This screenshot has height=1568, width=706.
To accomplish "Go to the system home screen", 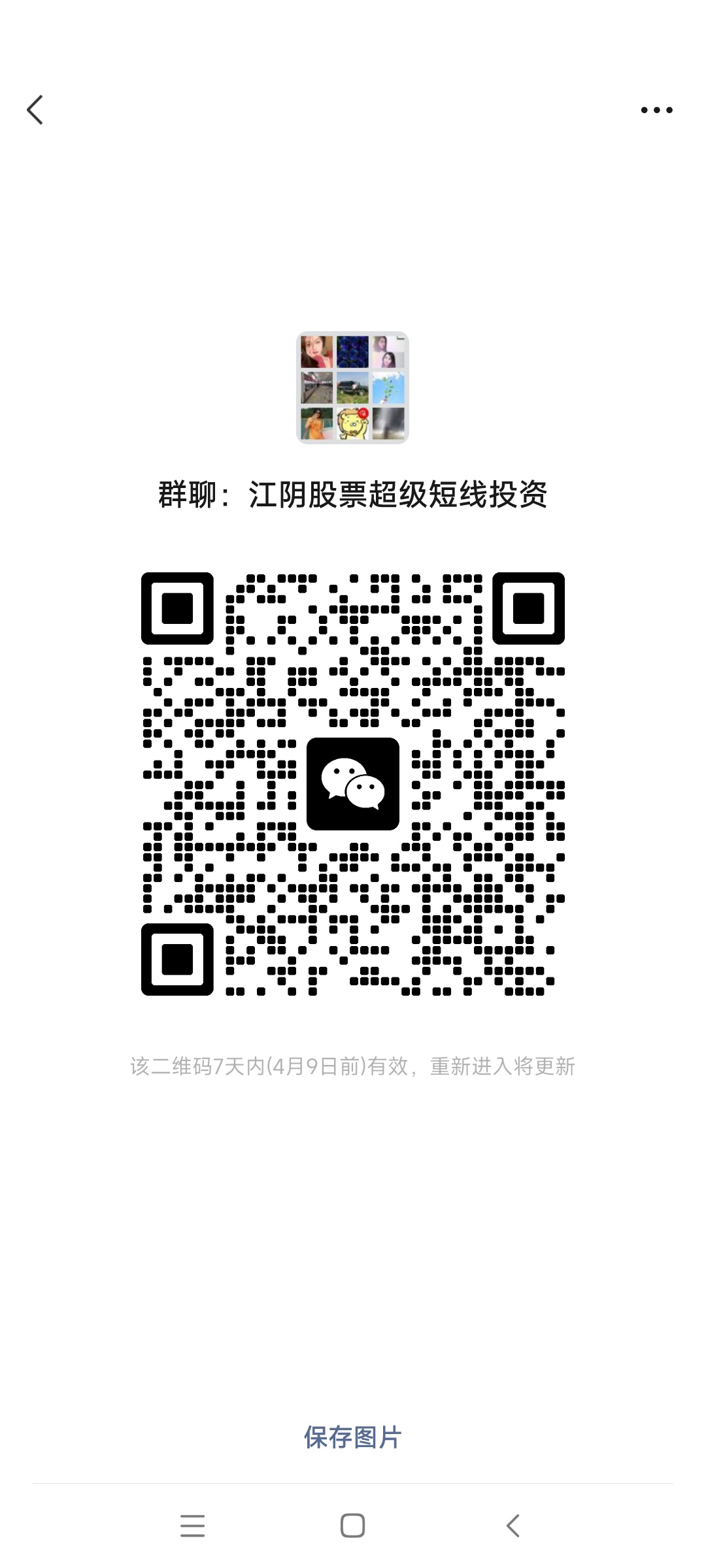I will [352, 1526].
